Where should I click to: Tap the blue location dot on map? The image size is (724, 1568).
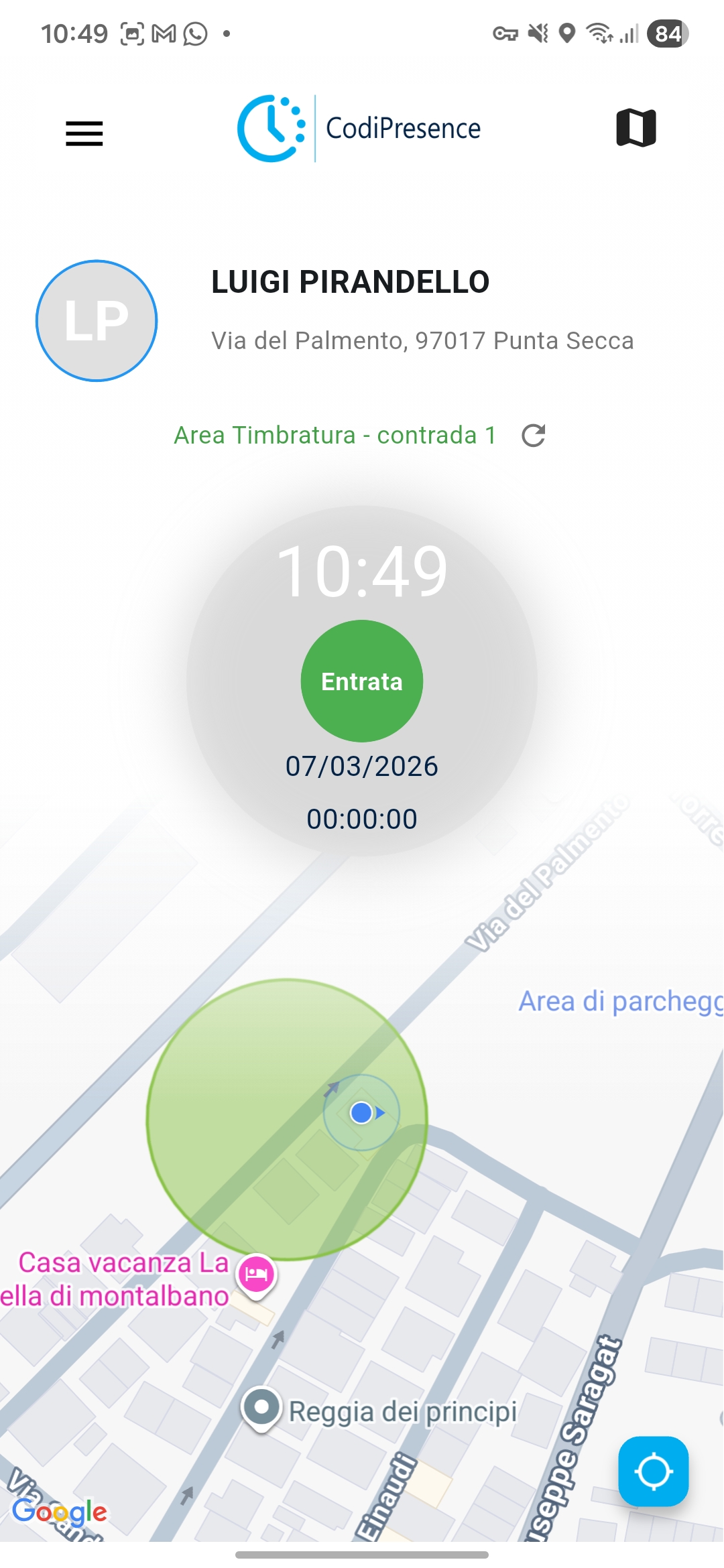click(x=361, y=1111)
